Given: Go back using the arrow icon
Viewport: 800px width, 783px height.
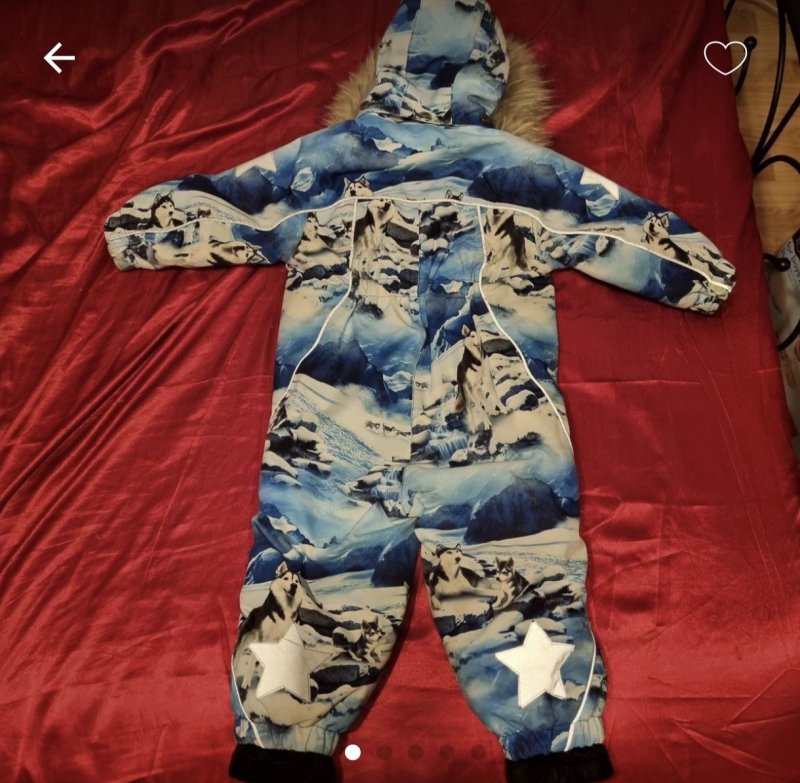Looking at the screenshot, I should (x=59, y=59).
